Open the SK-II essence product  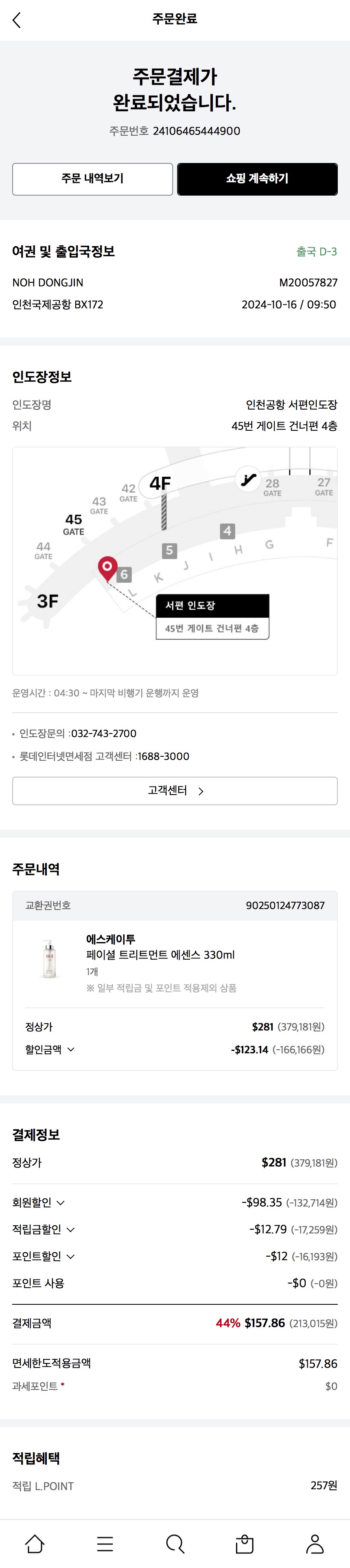point(160,954)
